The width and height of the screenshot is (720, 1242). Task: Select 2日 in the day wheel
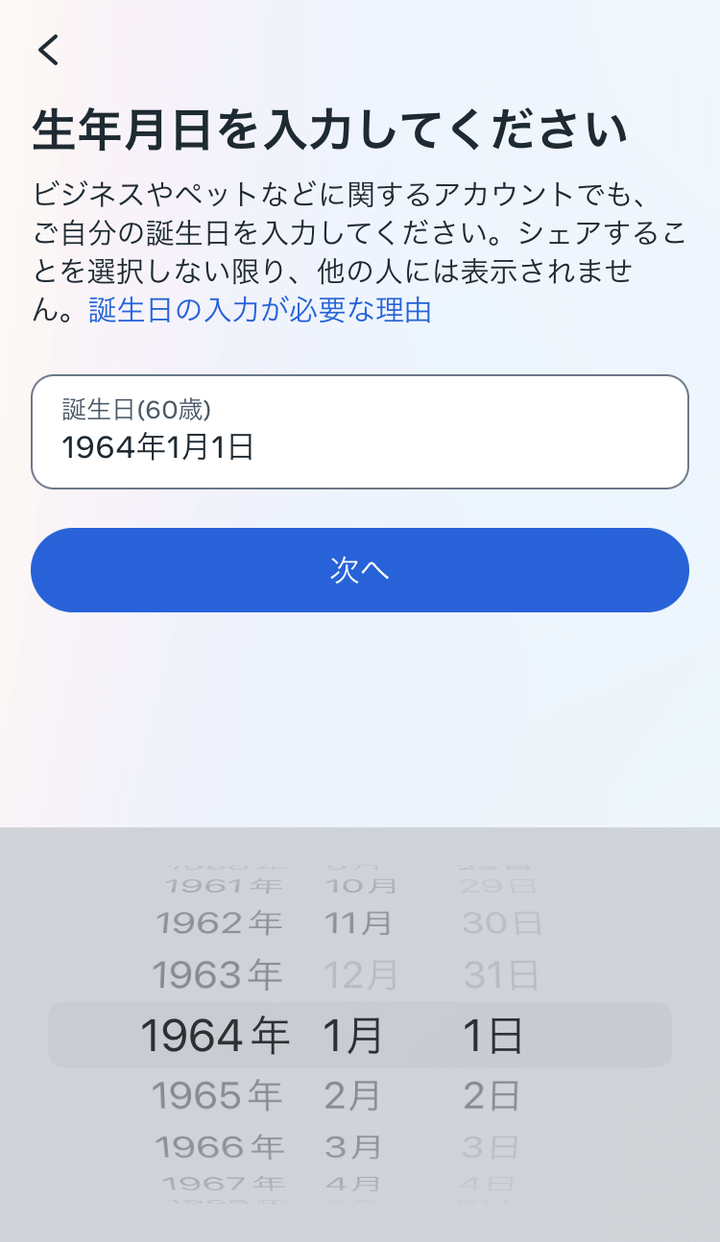pyautogui.click(x=492, y=1096)
